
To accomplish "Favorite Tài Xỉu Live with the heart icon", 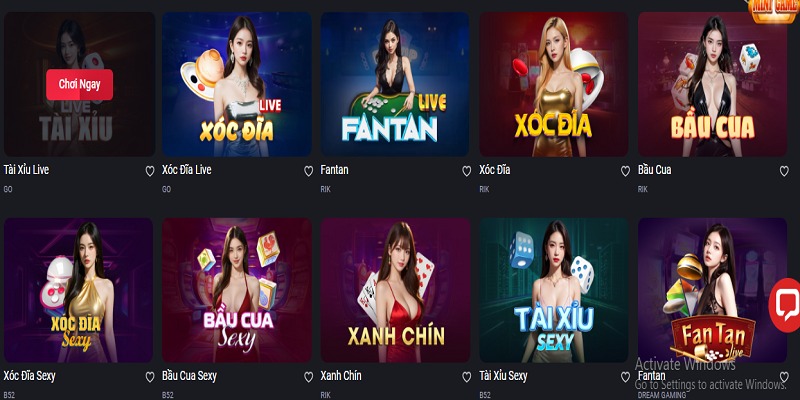I will (x=150, y=171).
